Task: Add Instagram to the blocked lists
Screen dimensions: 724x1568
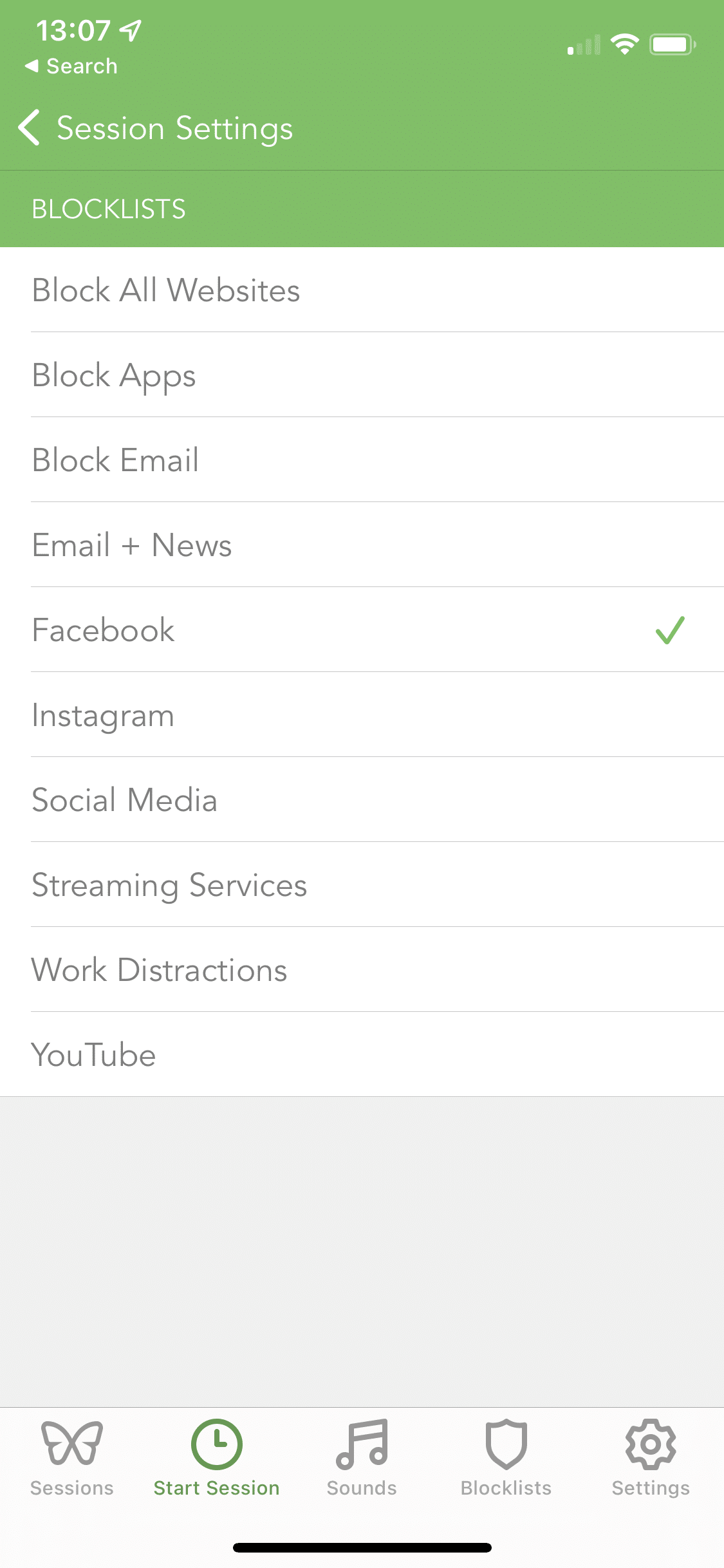Action: [362, 714]
